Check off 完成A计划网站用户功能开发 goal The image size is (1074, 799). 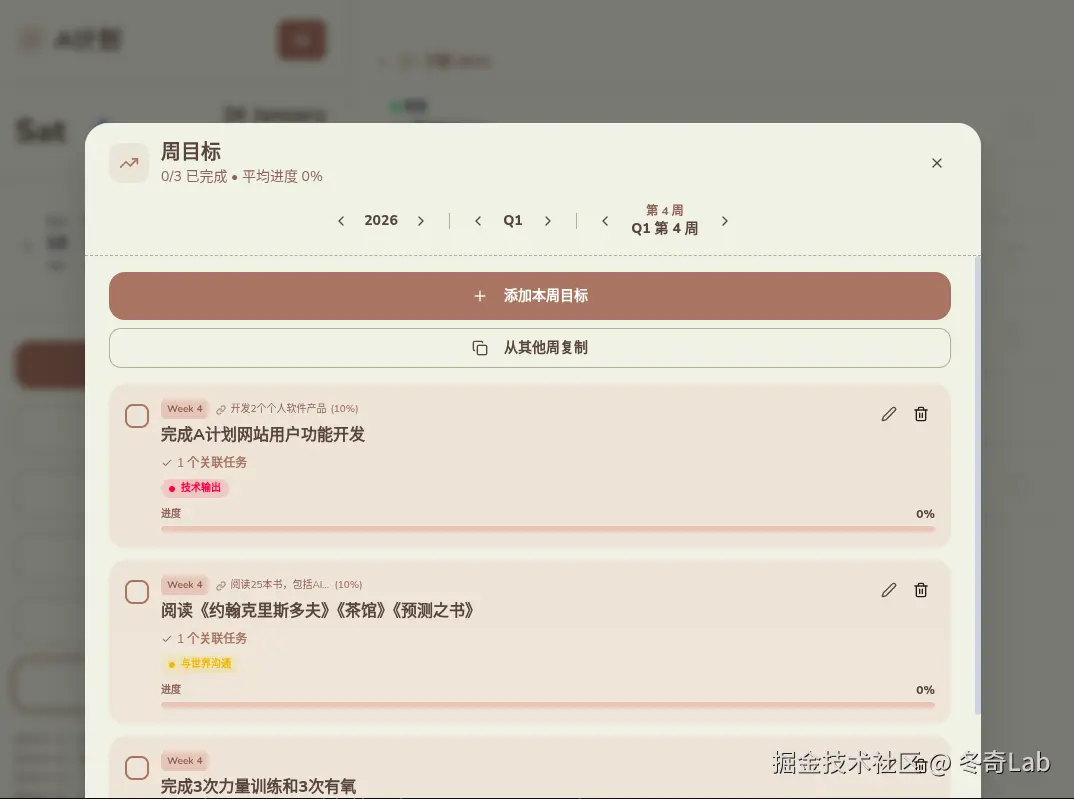137,416
